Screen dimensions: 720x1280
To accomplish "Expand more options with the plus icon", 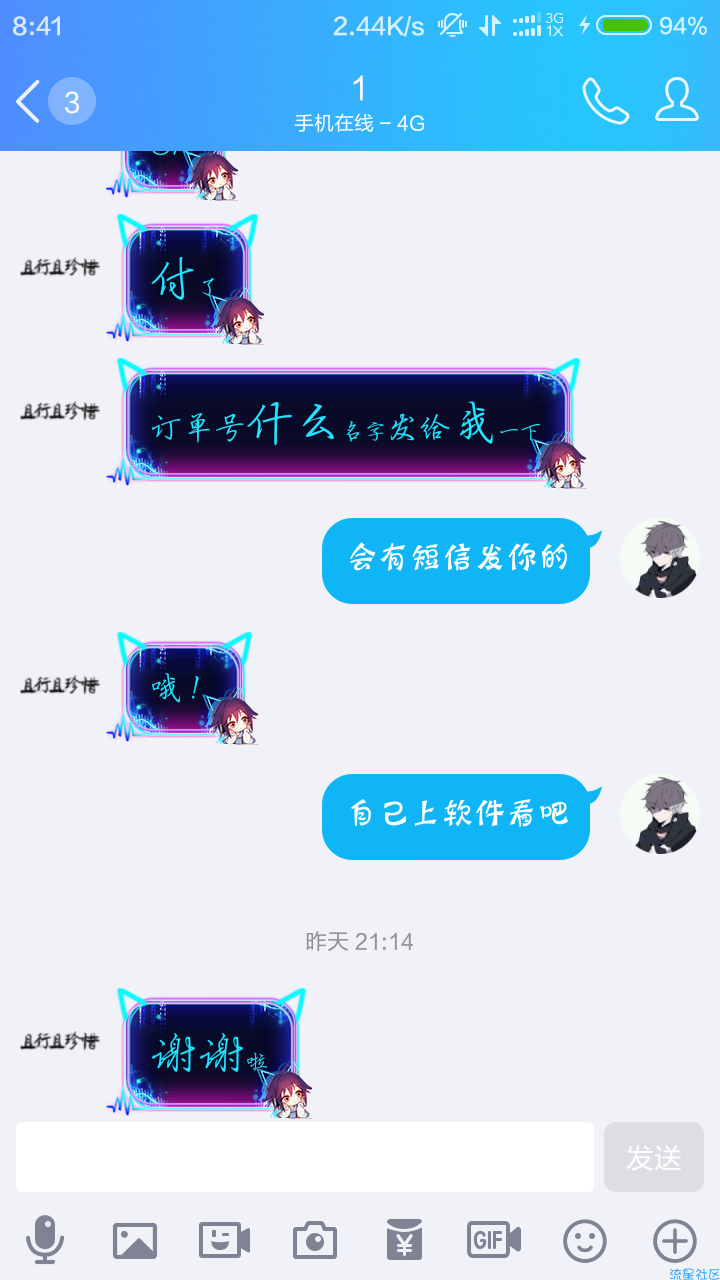I will [x=674, y=1241].
